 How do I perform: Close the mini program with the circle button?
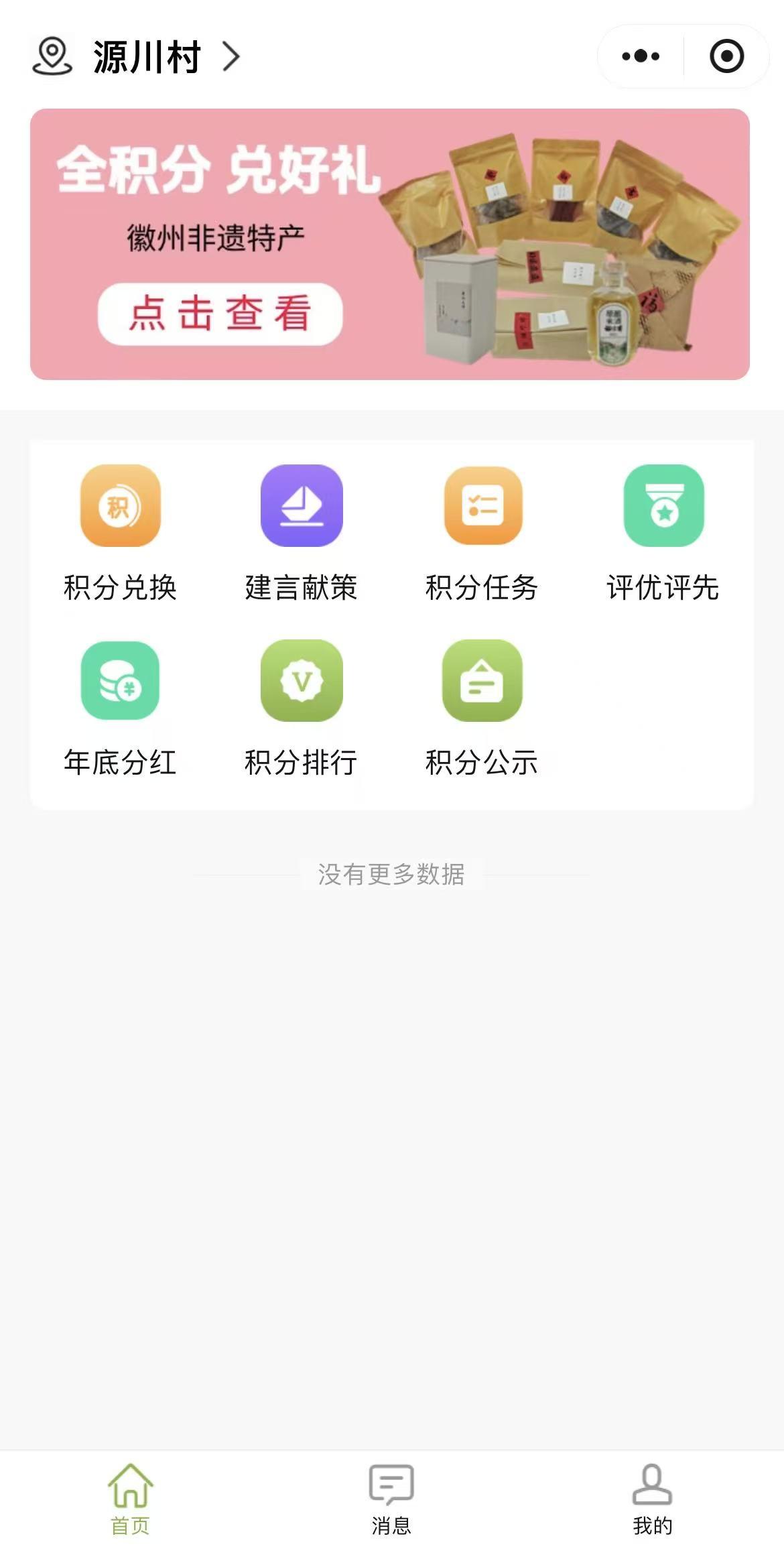[x=726, y=56]
